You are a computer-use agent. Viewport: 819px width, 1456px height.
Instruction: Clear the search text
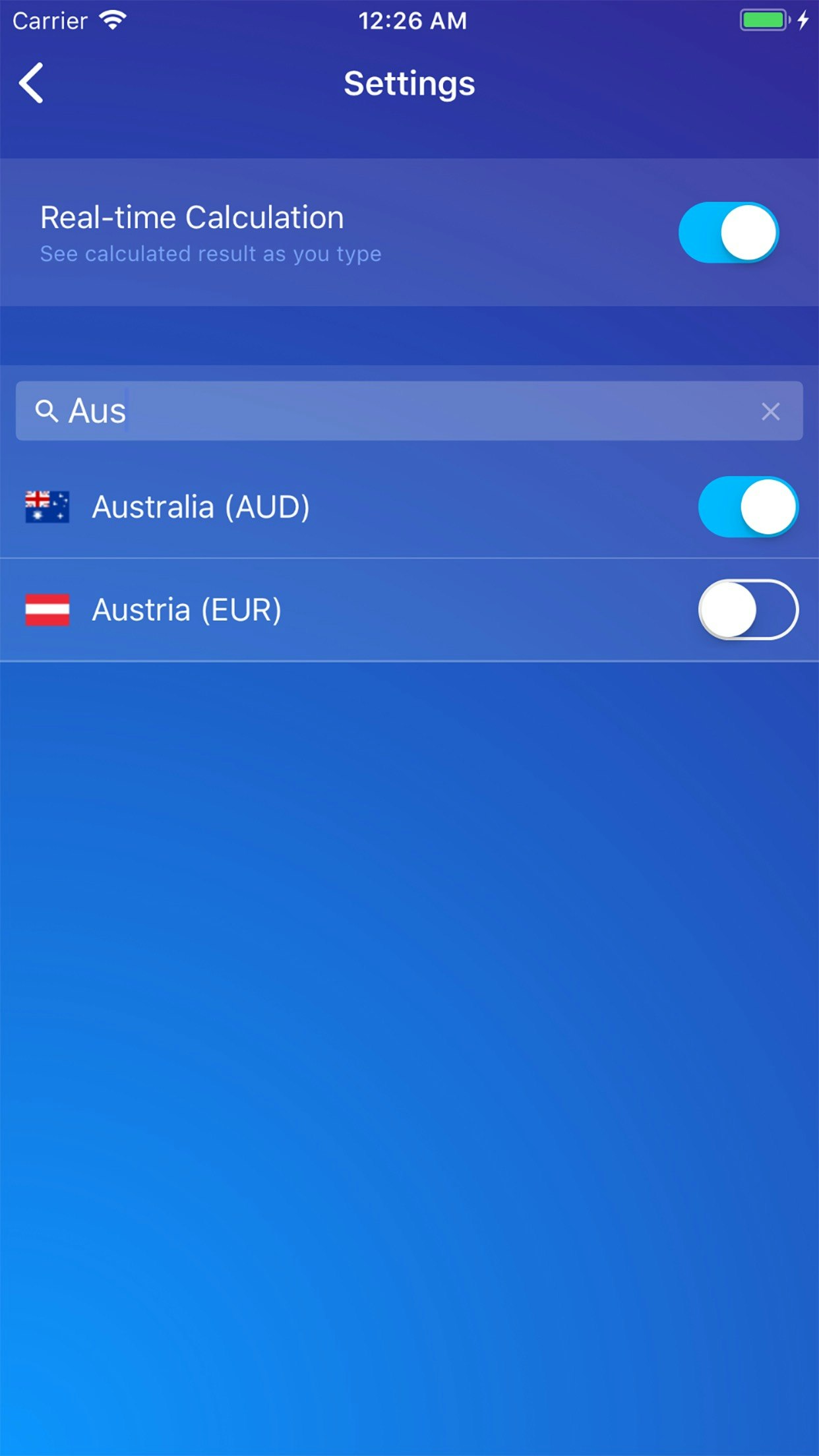tap(770, 411)
